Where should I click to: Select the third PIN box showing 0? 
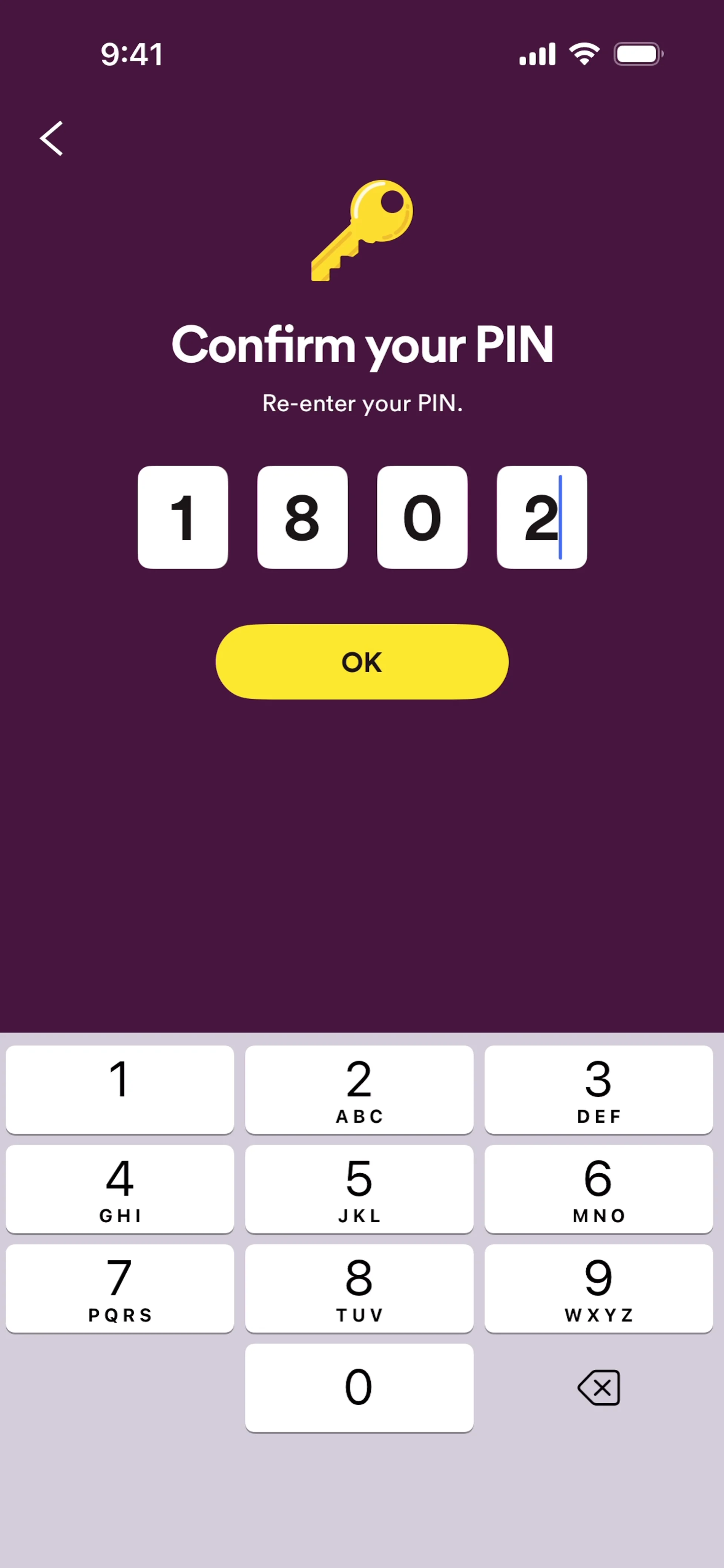tap(422, 517)
